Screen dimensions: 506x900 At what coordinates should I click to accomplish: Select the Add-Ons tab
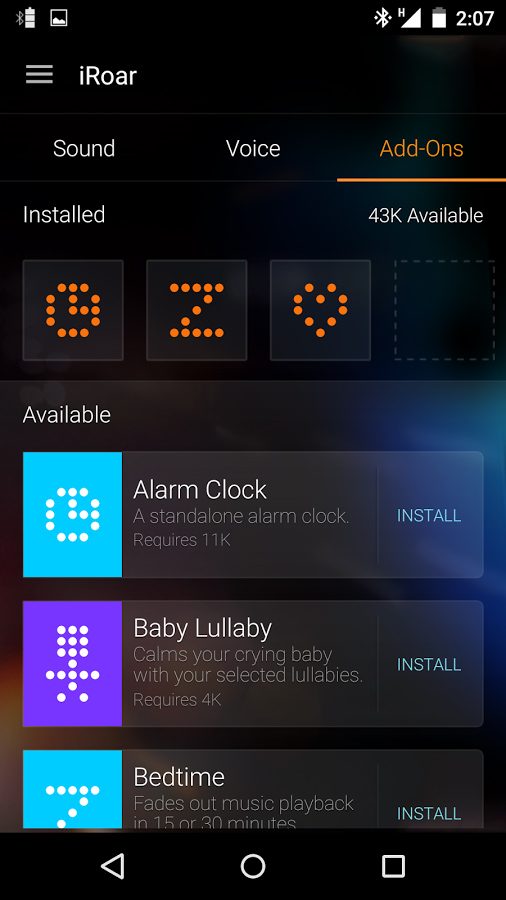(x=422, y=149)
